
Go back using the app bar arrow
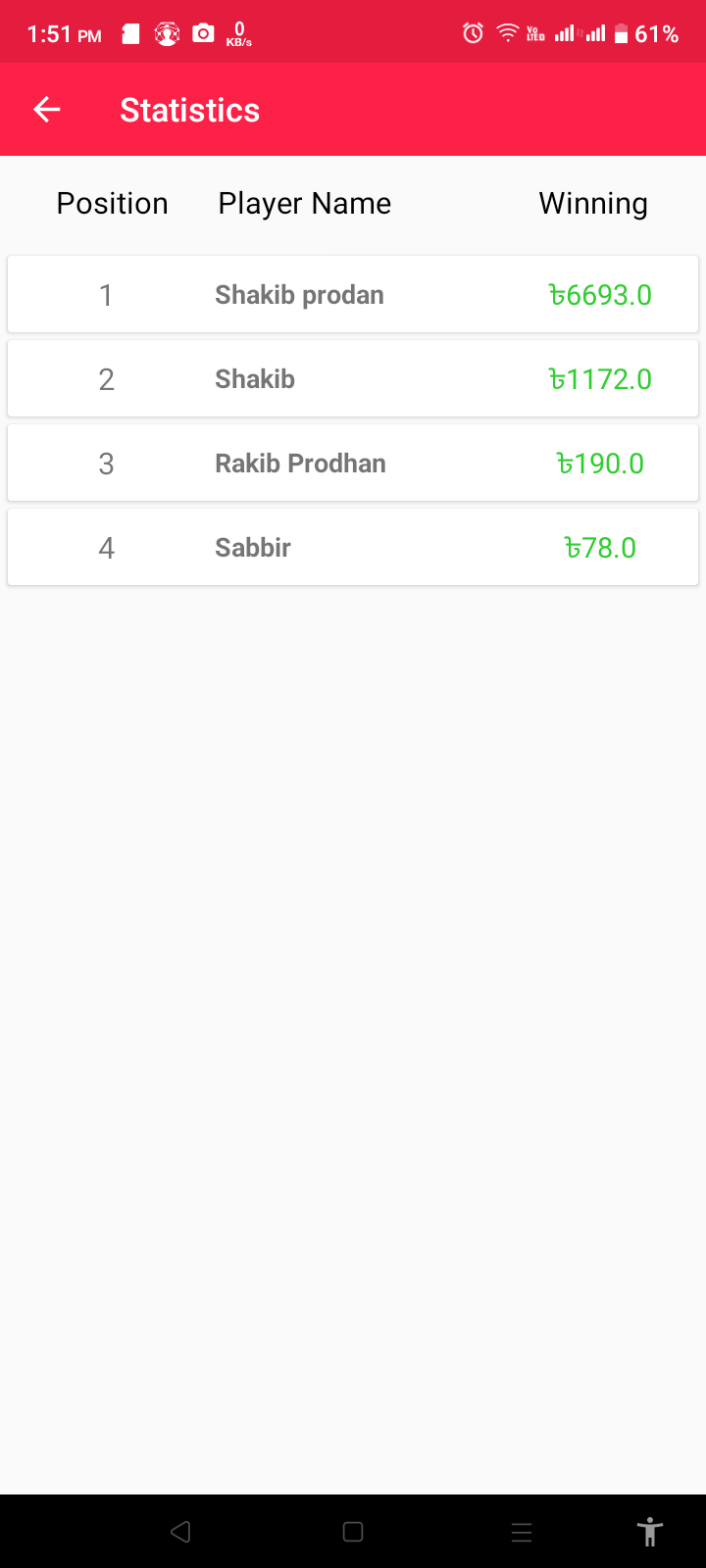(47, 110)
